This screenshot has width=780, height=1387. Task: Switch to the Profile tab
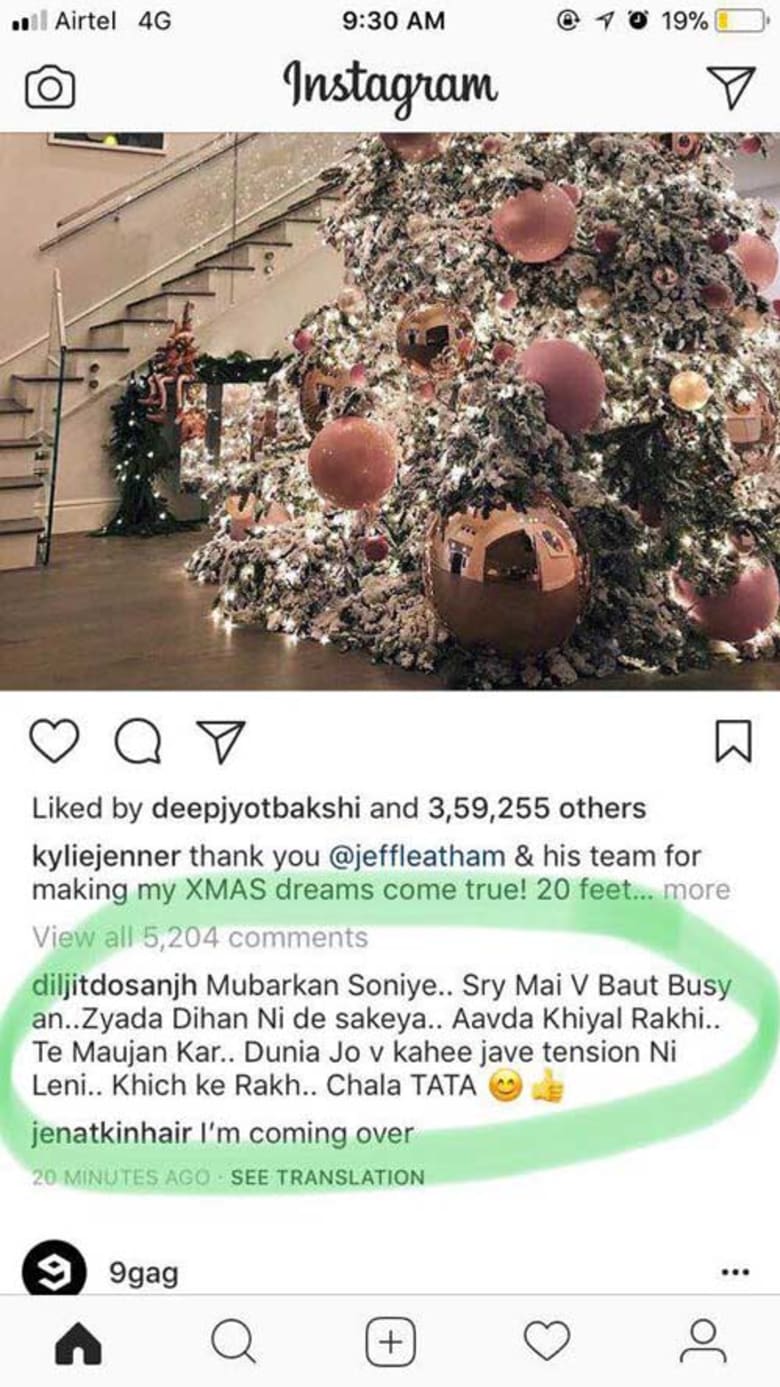(x=702, y=1342)
